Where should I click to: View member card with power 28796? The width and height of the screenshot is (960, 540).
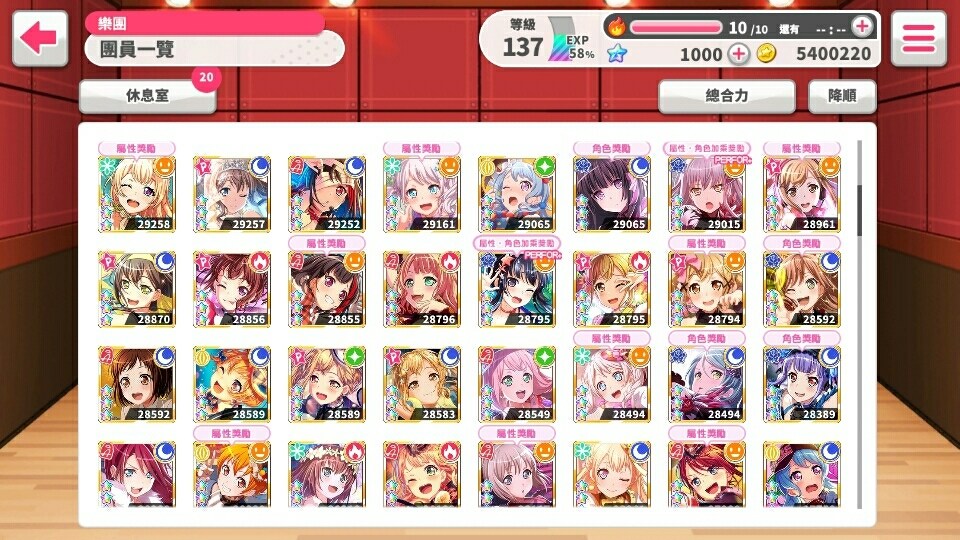point(422,289)
